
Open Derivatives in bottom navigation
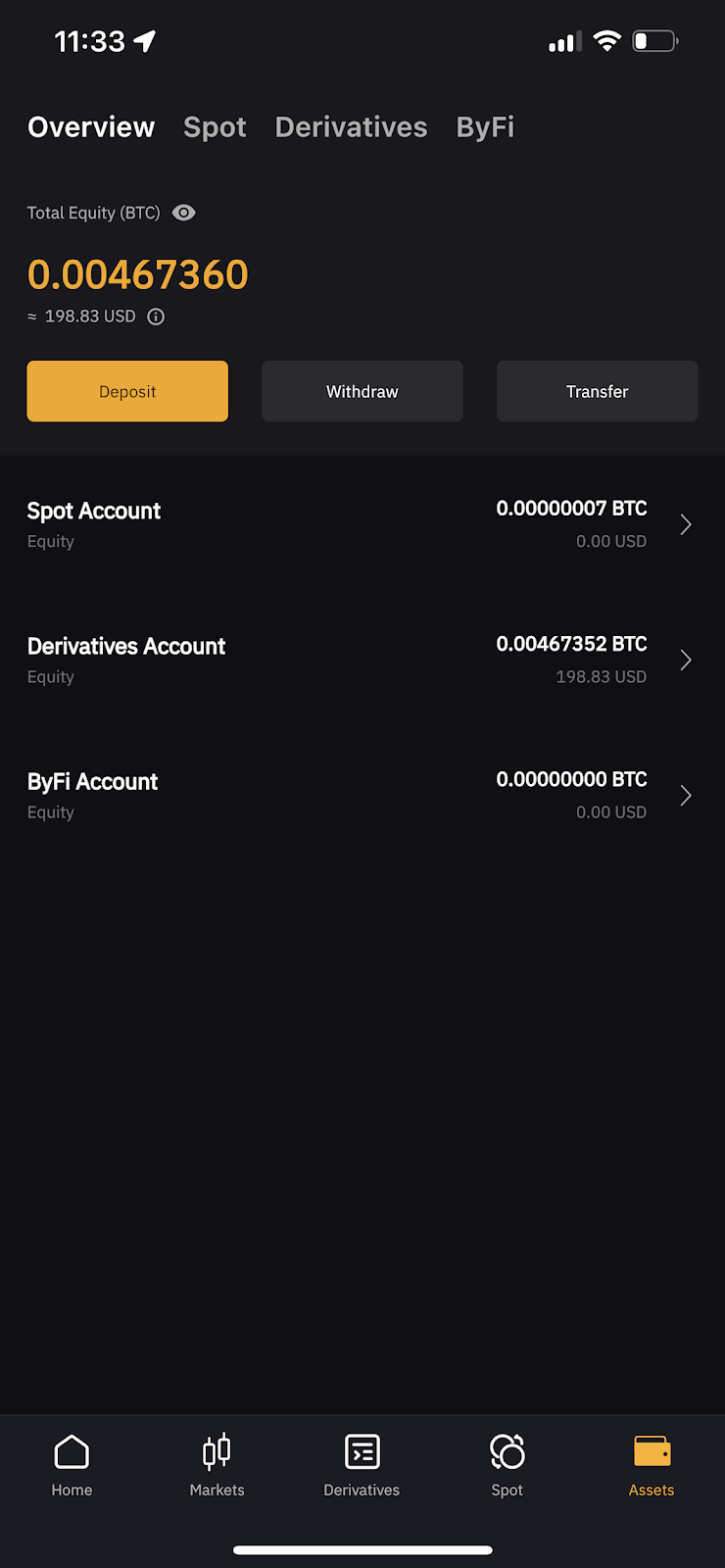coord(362,1465)
